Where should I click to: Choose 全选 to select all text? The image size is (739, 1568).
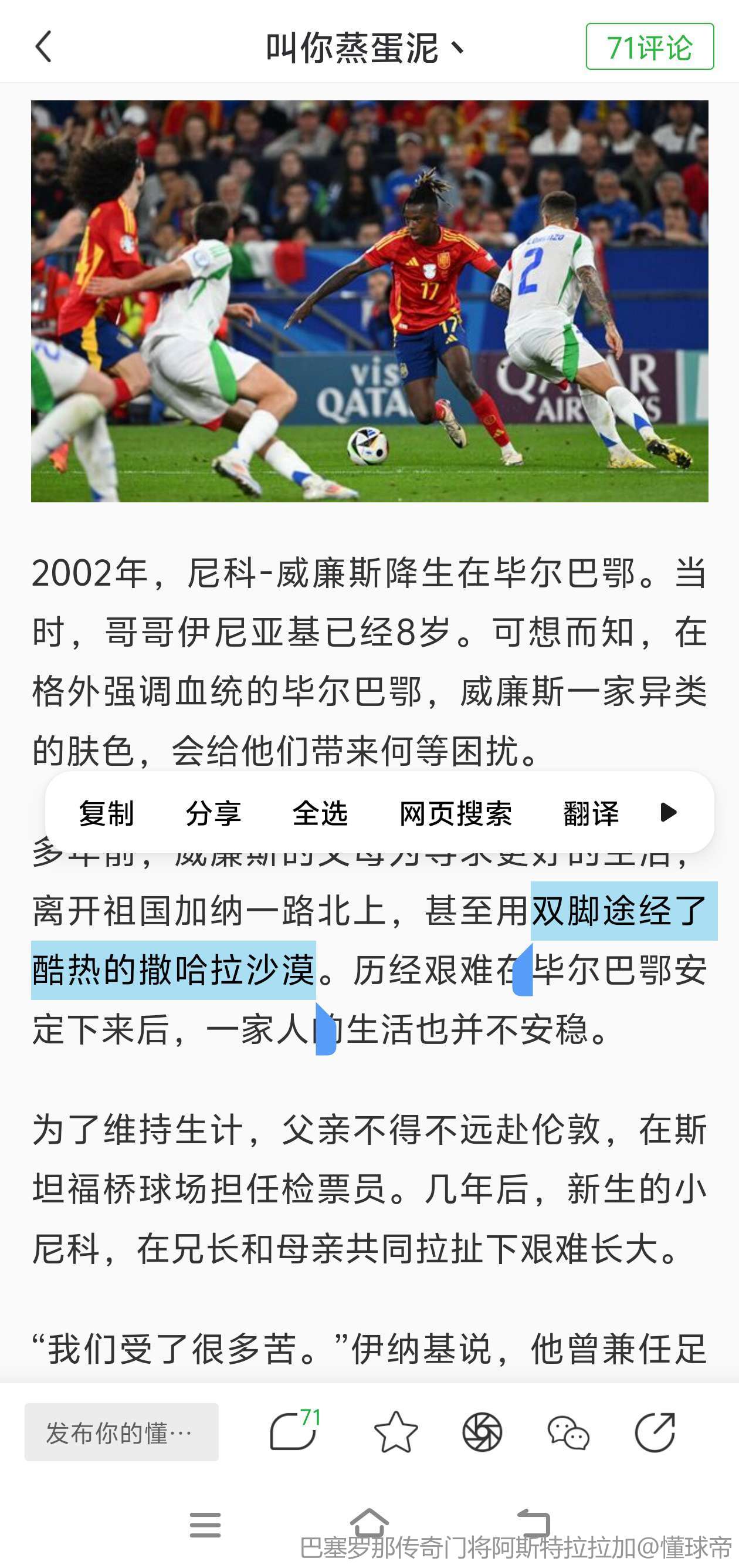(320, 813)
